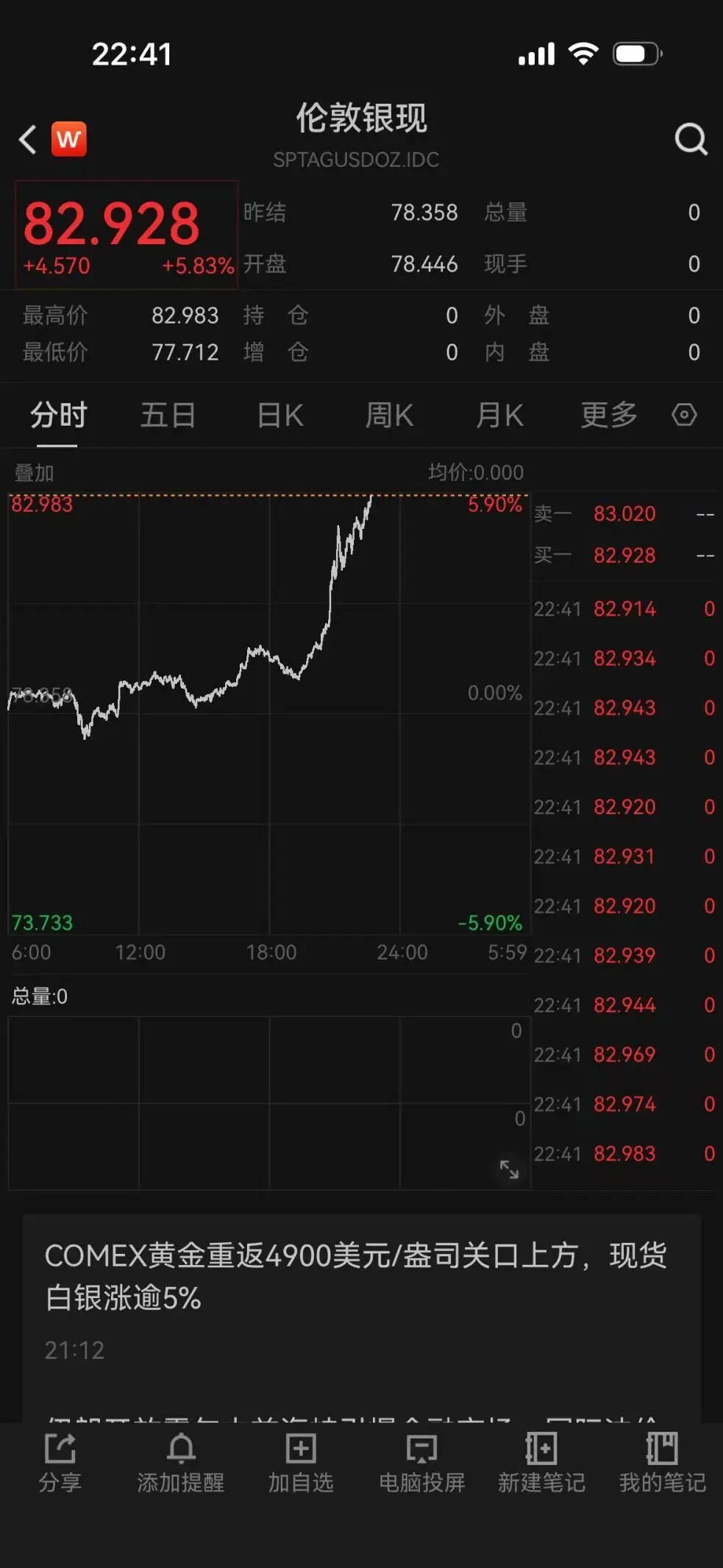Tap 分享 to share this quote

60,1462
